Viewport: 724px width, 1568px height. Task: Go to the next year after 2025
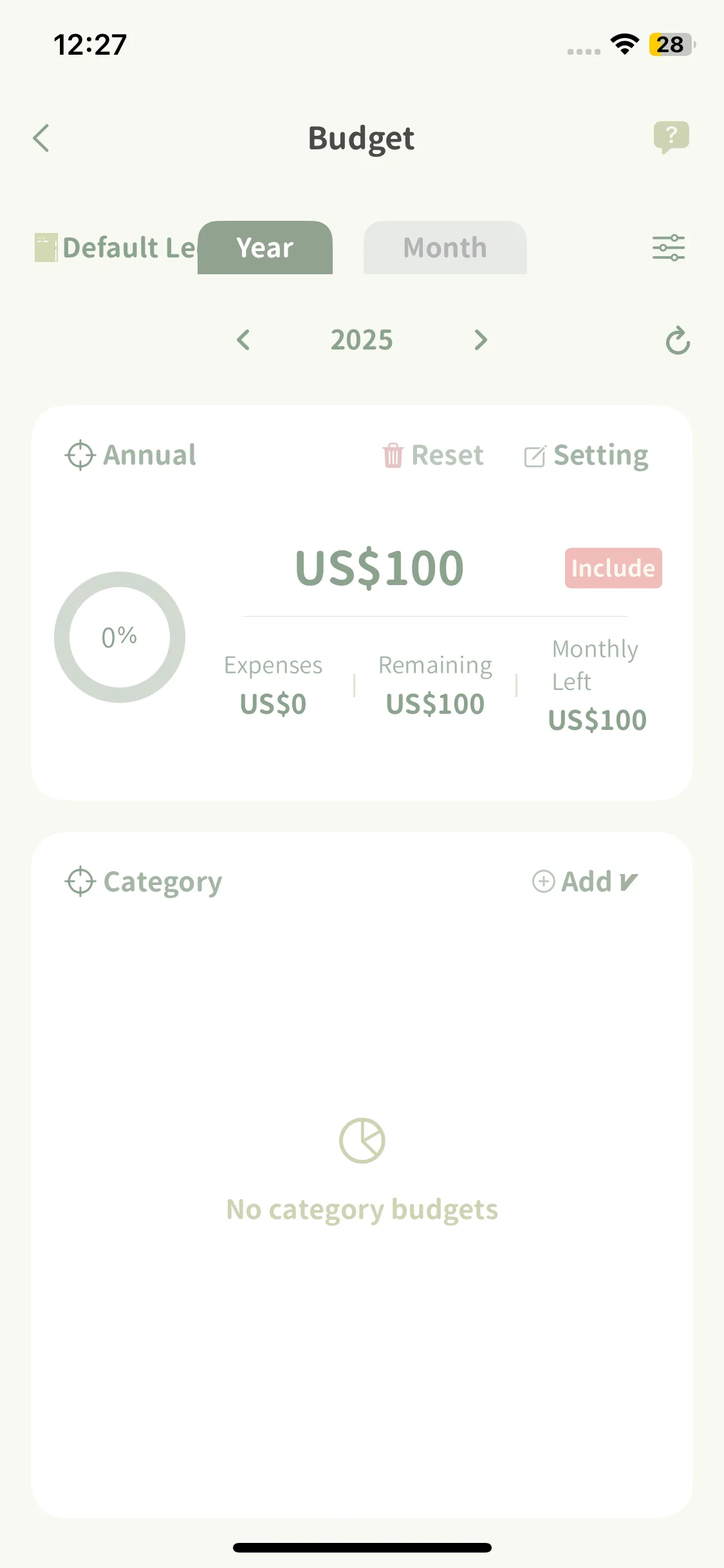[x=480, y=340]
